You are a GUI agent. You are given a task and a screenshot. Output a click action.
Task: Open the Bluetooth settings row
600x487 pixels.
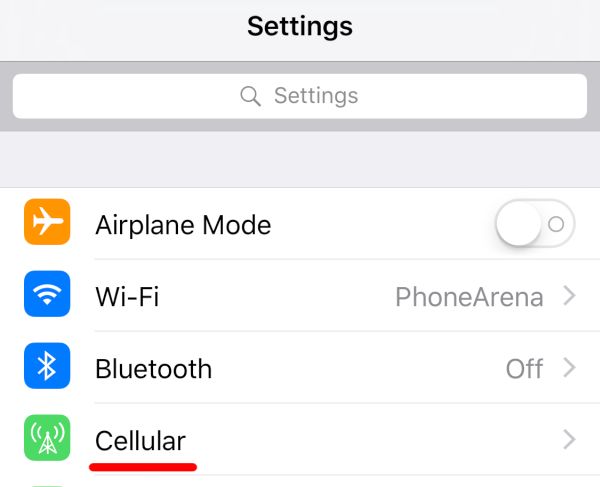point(300,368)
